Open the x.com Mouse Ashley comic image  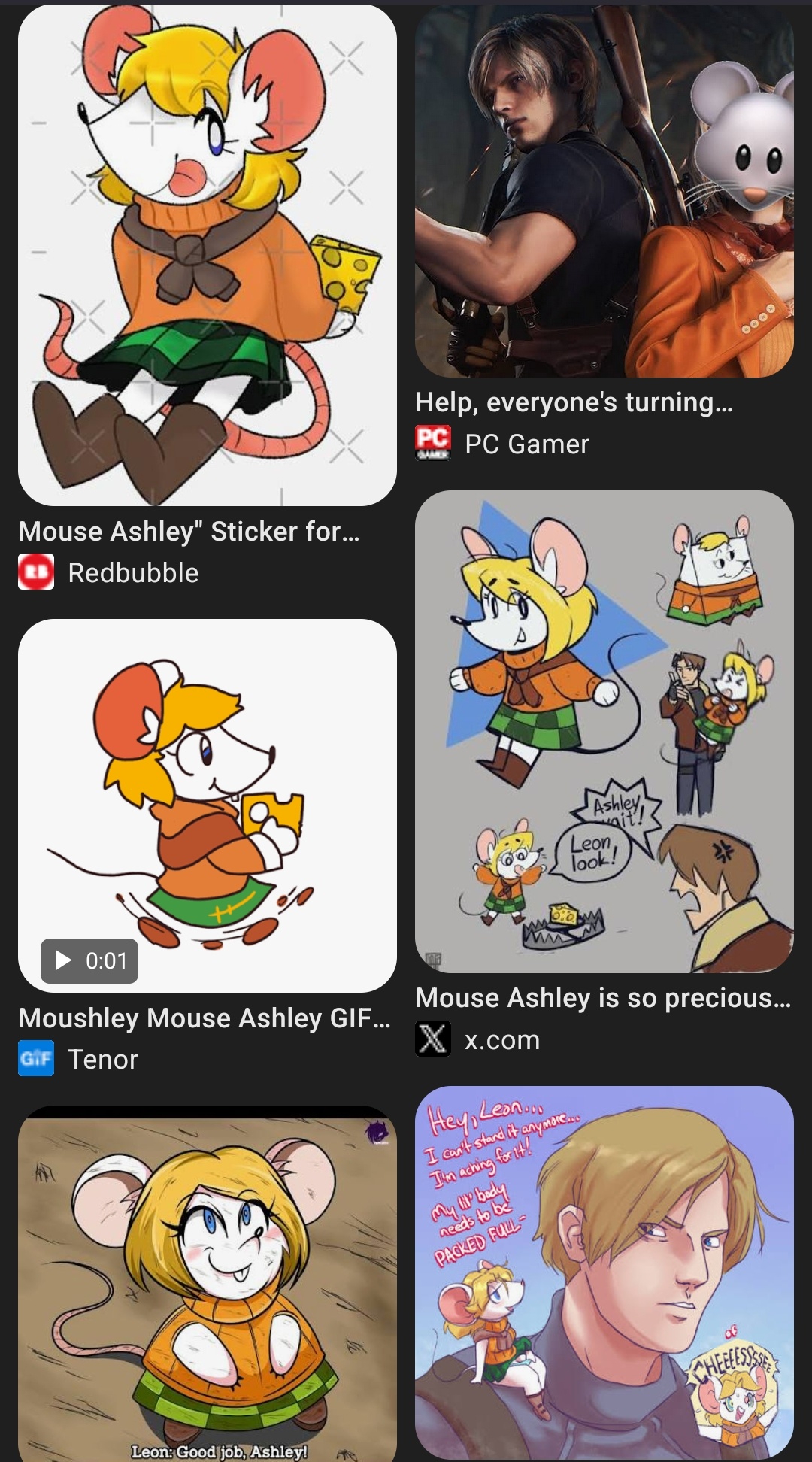[604, 731]
